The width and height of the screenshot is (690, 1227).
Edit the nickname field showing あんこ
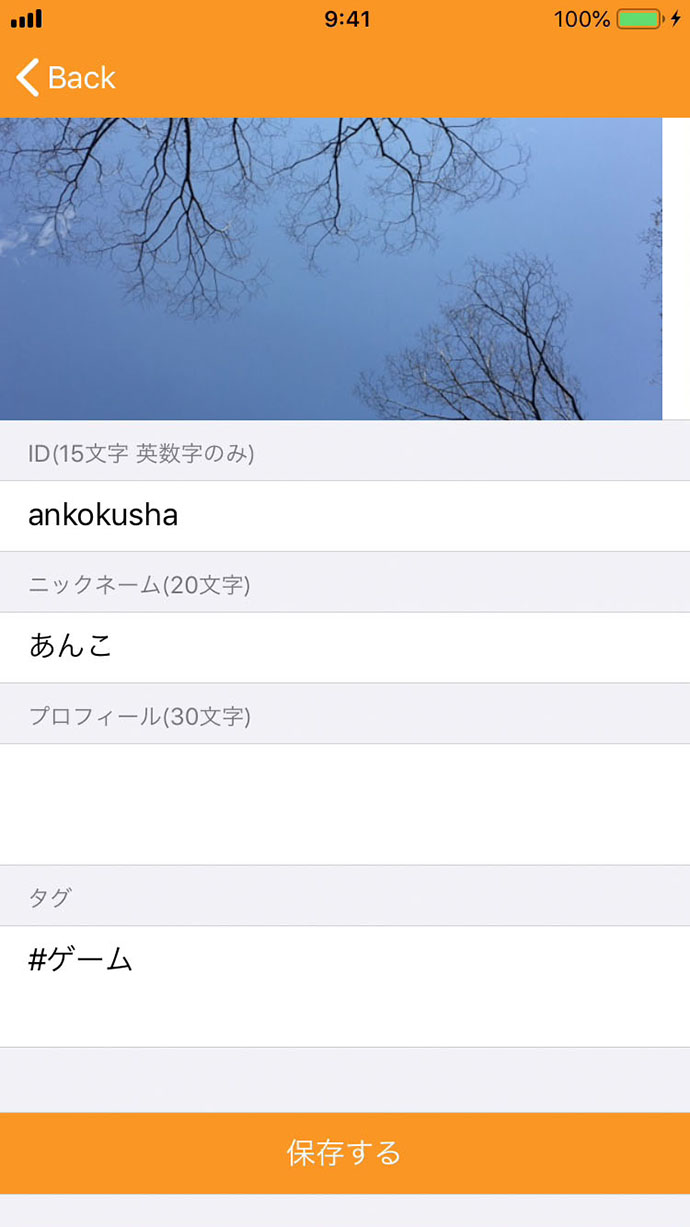pyautogui.click(x=344, y=647)
